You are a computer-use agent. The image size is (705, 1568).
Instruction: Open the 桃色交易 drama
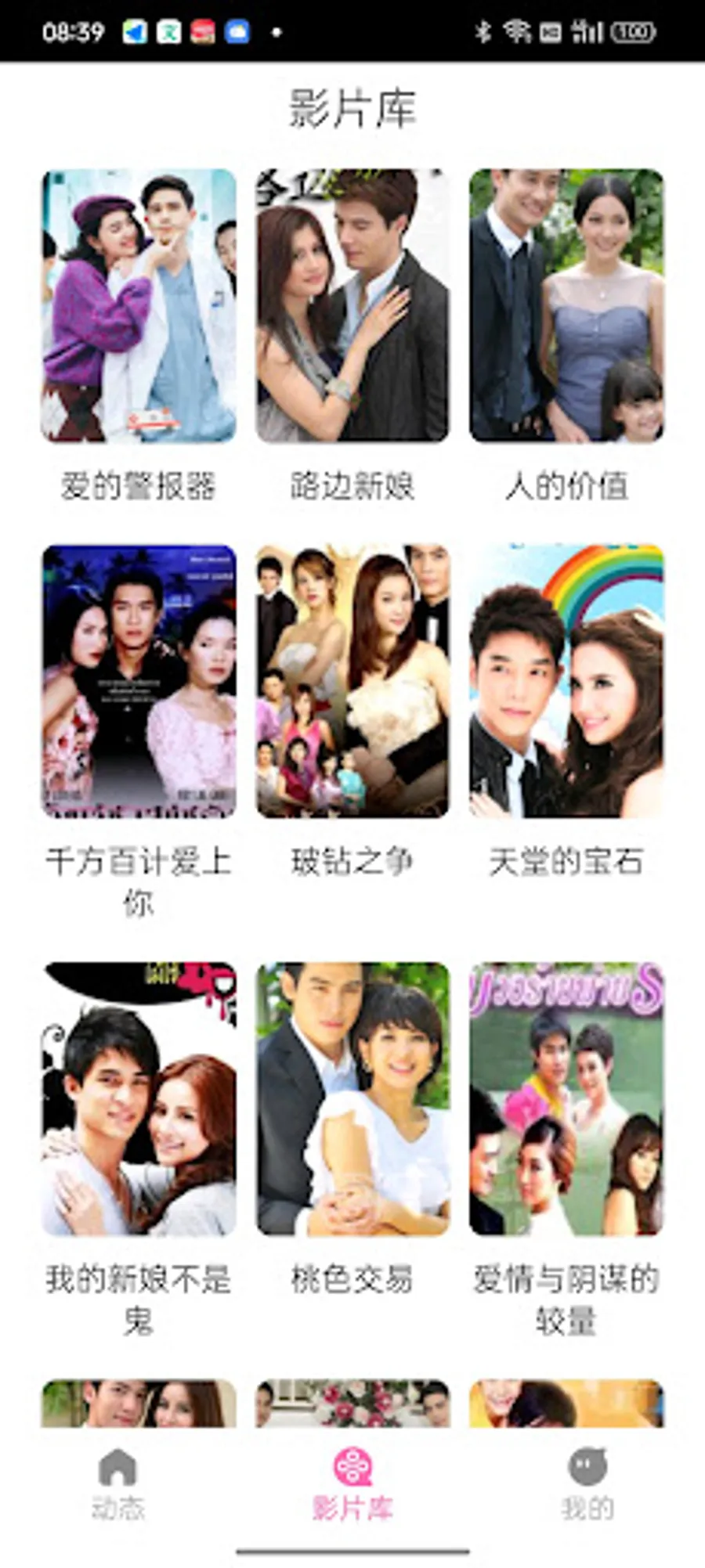pos(352,1099)
